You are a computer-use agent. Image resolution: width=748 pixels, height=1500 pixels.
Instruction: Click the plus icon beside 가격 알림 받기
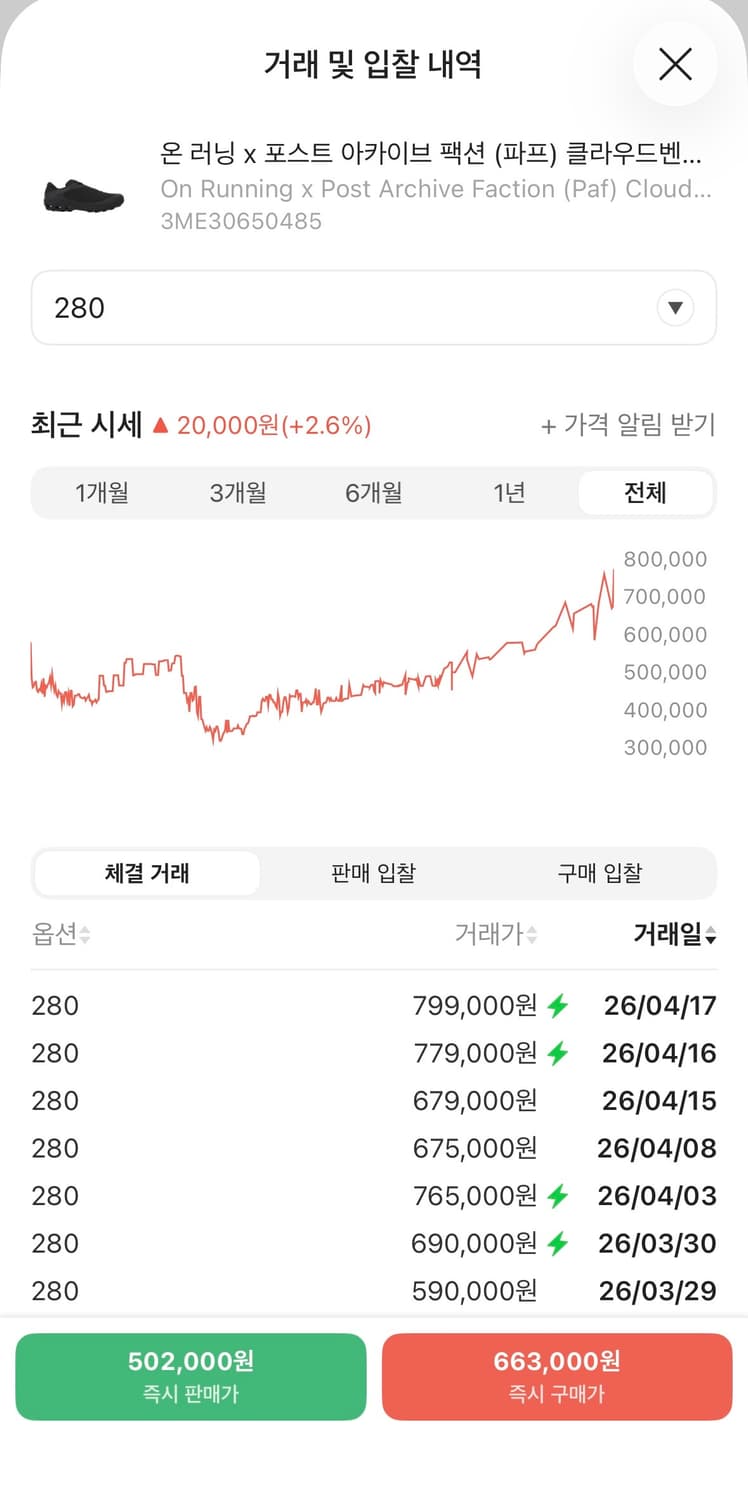click(548, 425)
